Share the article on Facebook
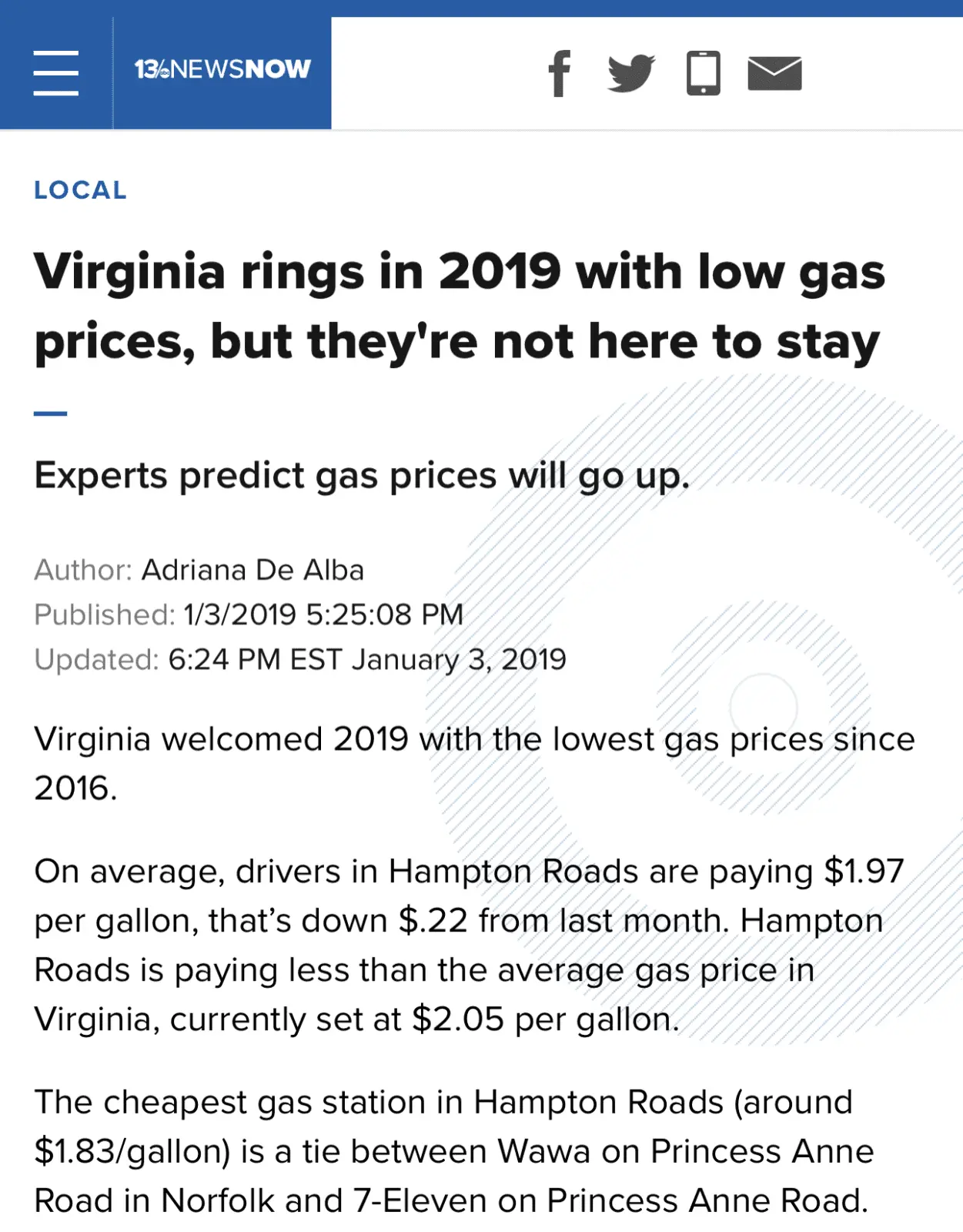Screen dimensions: 963x1232 click(x=560, y=74)
